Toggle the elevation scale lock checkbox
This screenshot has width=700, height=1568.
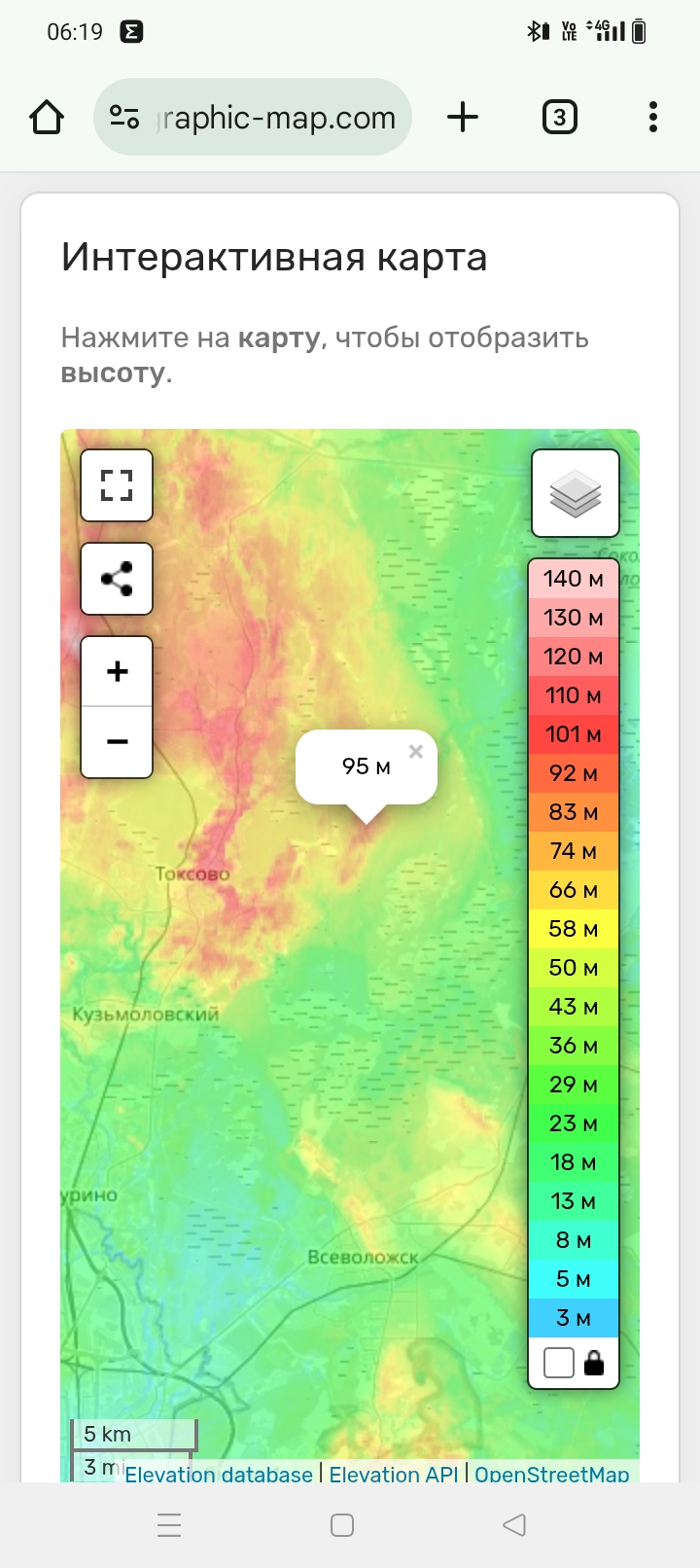click(559, 1363)
